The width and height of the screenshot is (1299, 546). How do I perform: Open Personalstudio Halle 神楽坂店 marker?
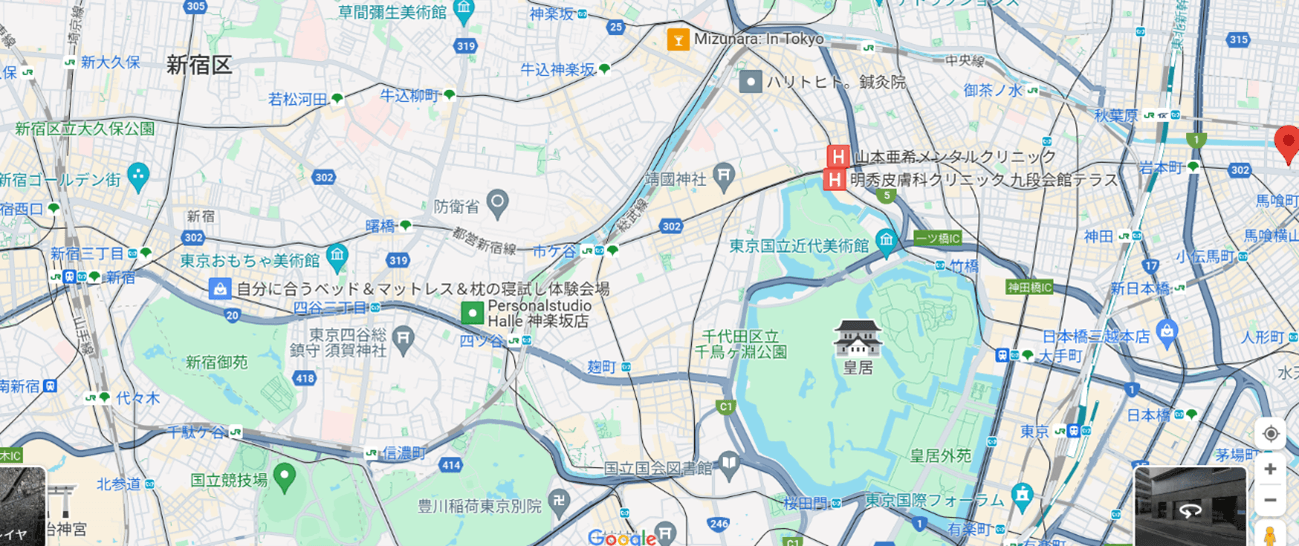coord(472,313)
